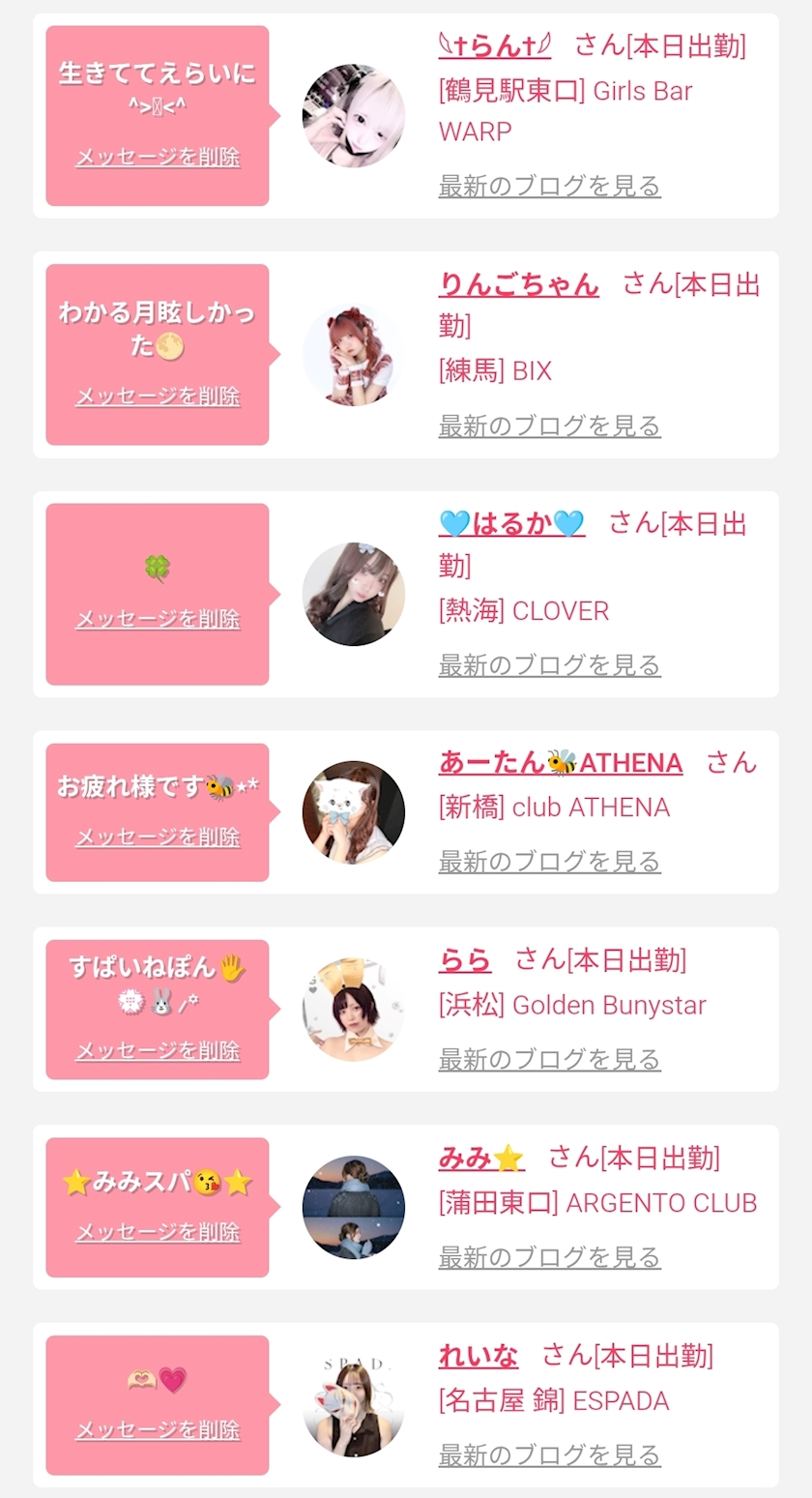Open りんごちゃん's profile link
812x1498 pixels.
click(518, 284)
